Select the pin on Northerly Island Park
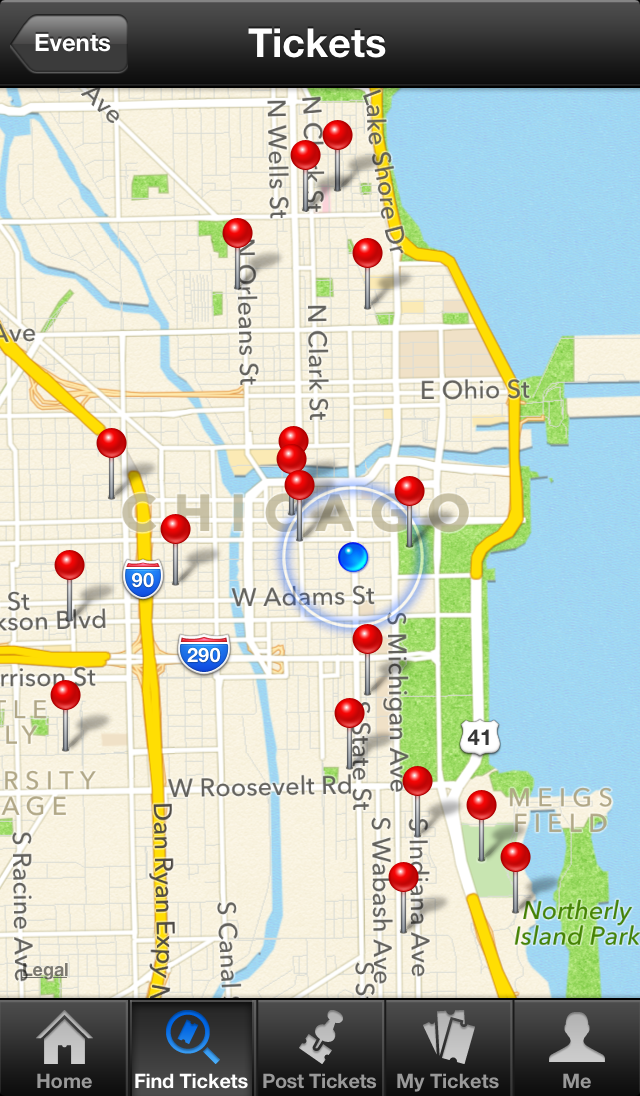 click(x=515, y=858)
